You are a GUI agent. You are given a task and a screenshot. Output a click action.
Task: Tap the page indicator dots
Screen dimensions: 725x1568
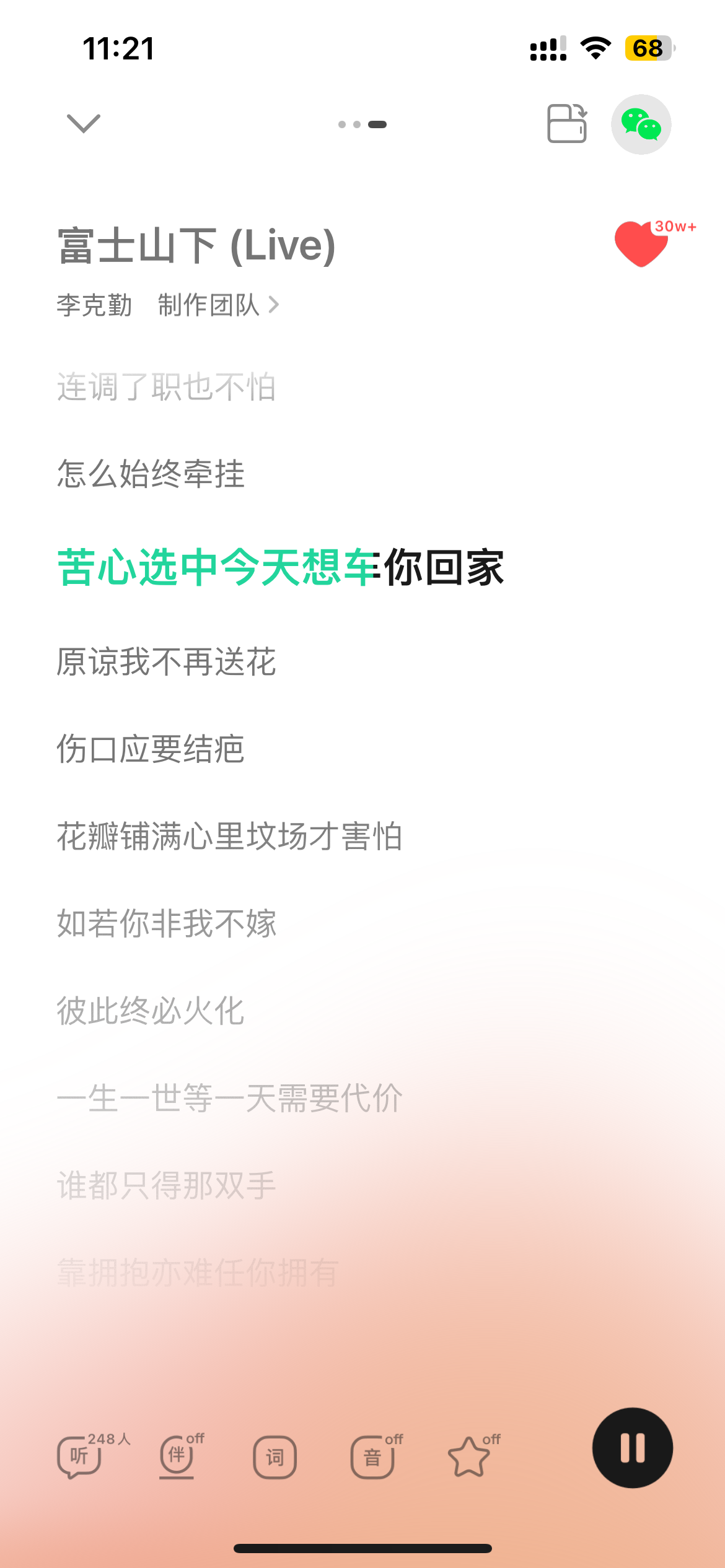click(x=362, y=124)
